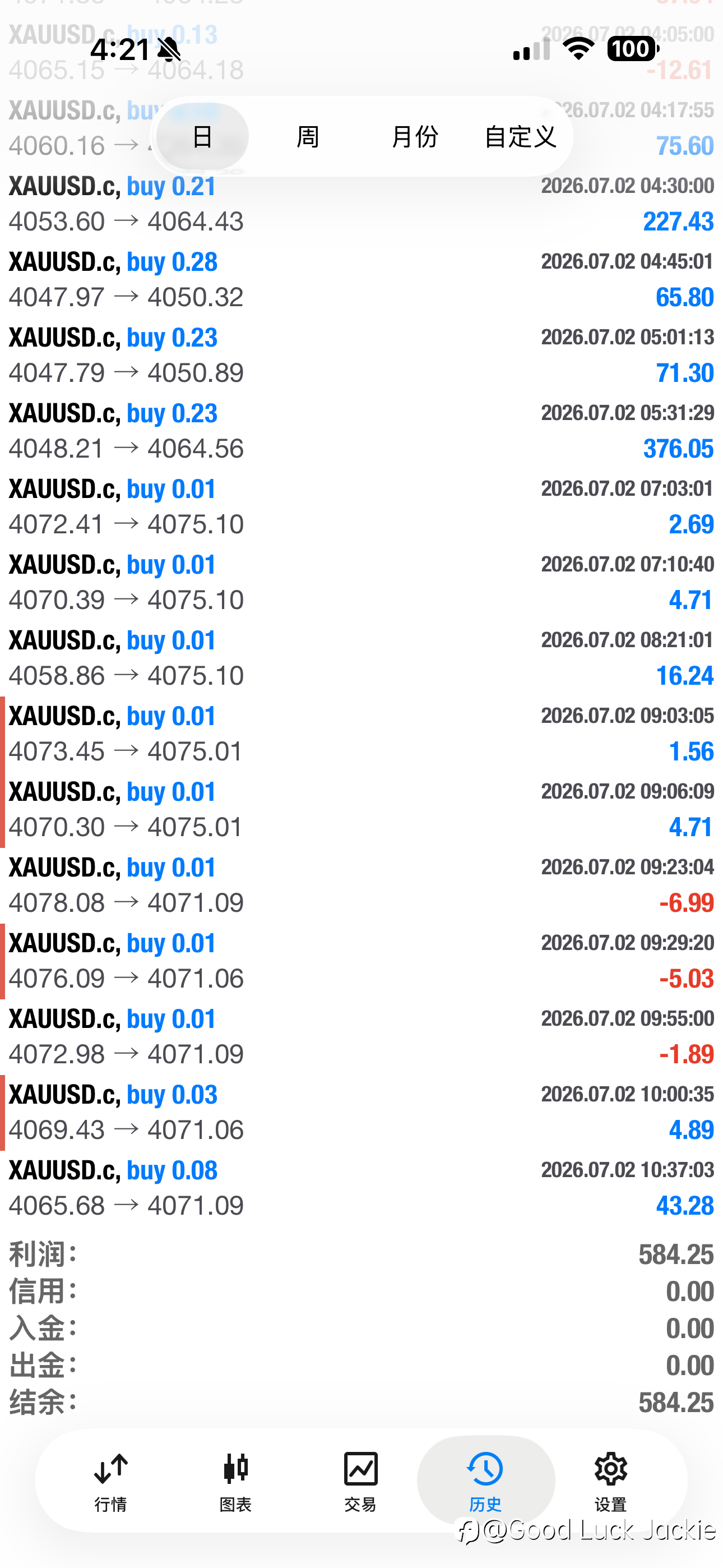Screen dimensions: 723x1568
Task: Expand the buy 0.21 trade with profit 227.43
Action: (361, 204)
